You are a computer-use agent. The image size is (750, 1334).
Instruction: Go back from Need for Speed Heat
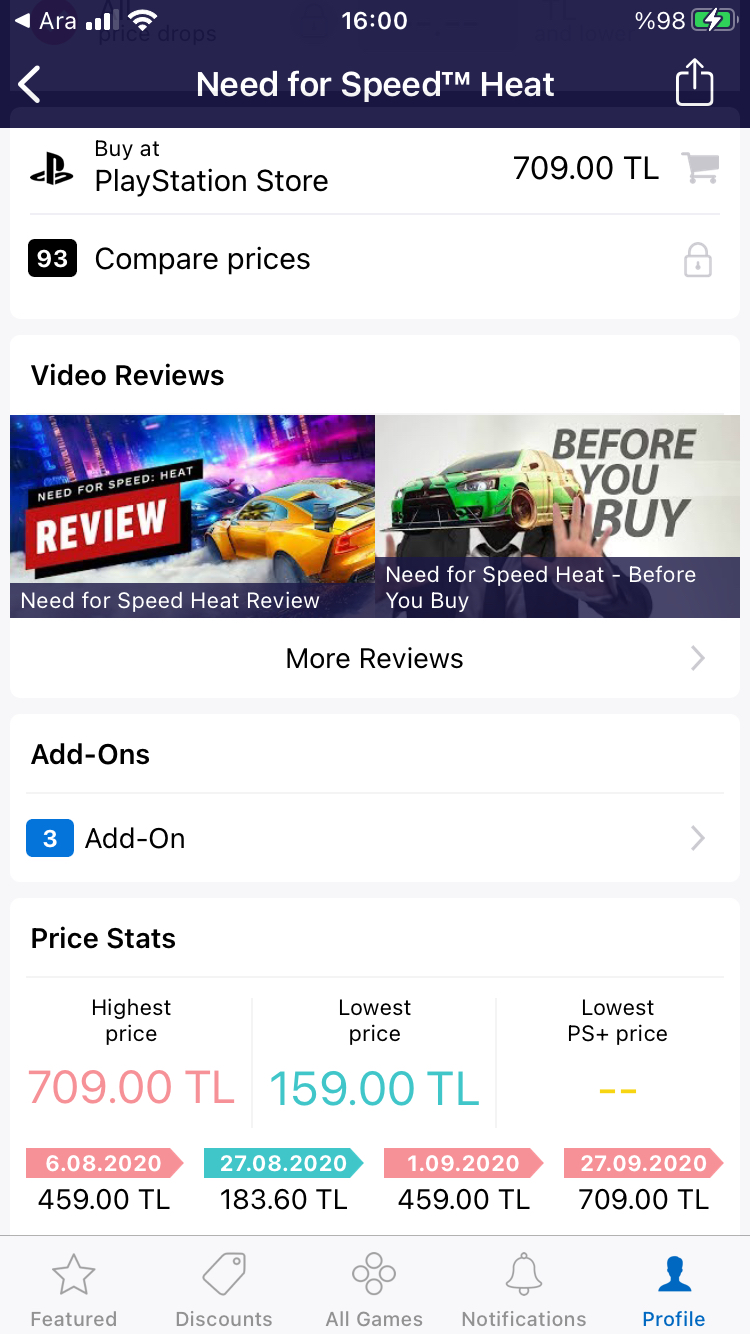point(31,85)
